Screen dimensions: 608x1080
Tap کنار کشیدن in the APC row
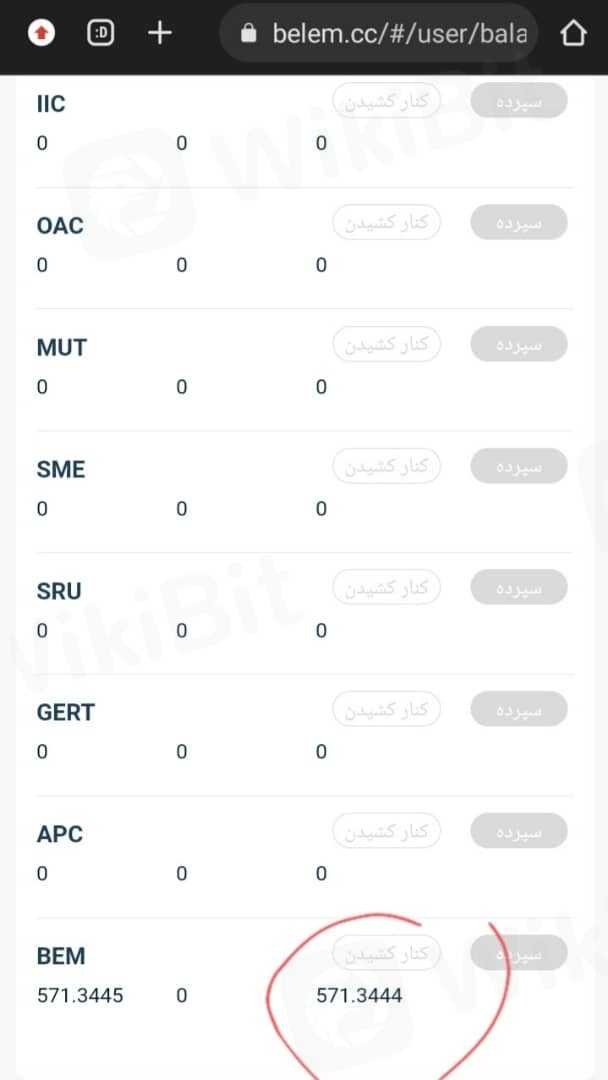(x=387, y=832)
